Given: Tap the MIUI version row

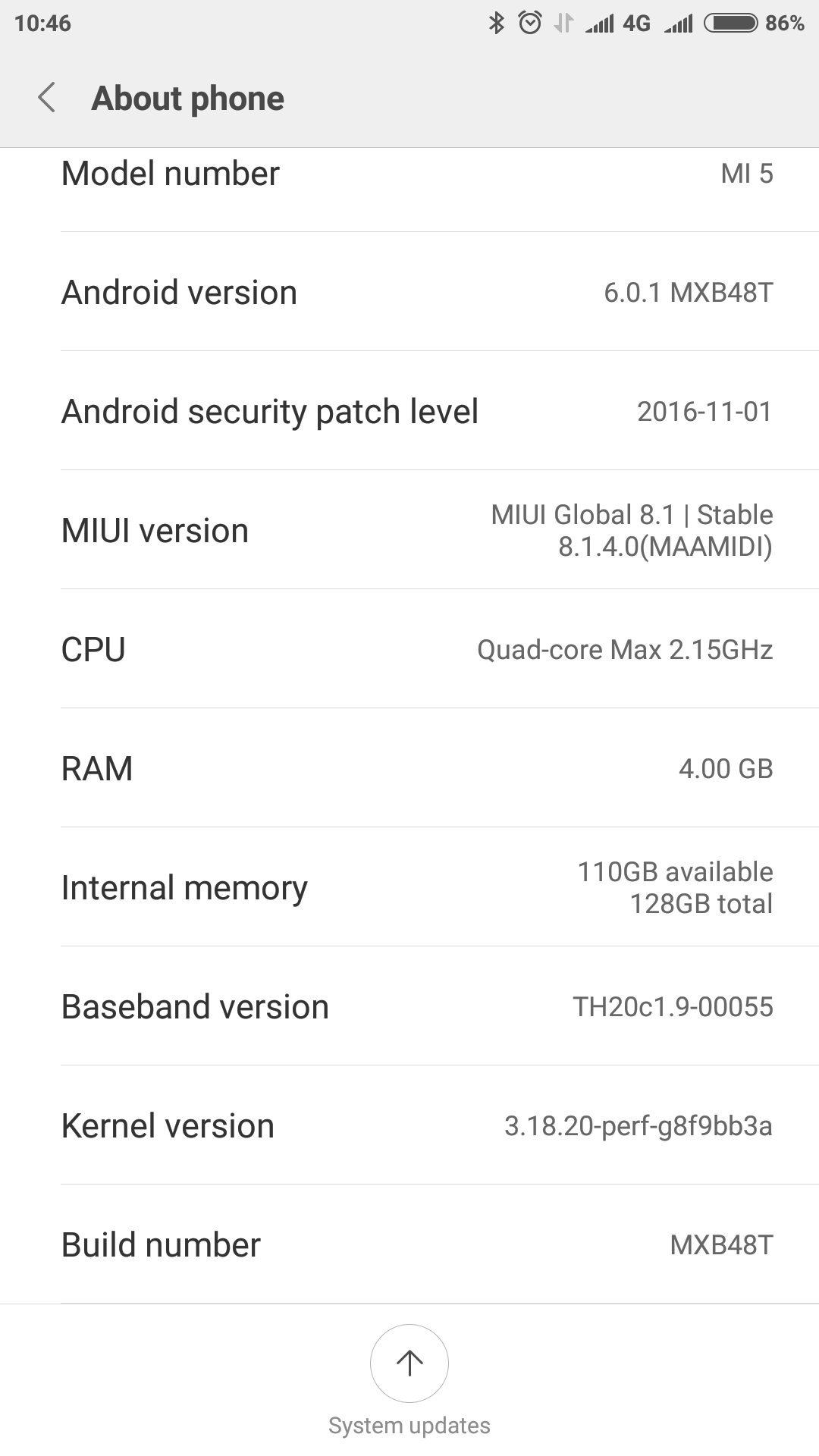Looking at the screenshot, I should tap(409, 530).
